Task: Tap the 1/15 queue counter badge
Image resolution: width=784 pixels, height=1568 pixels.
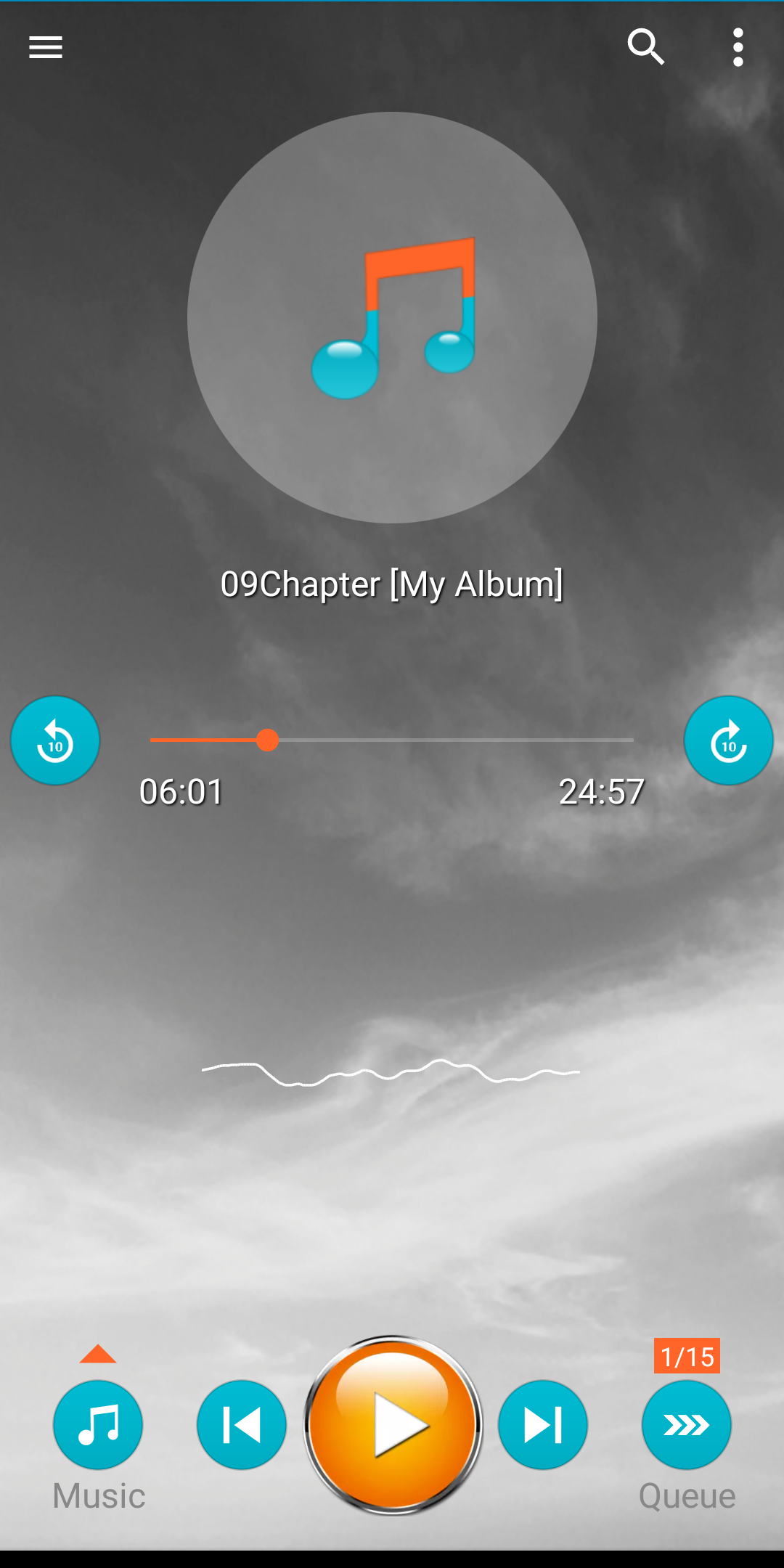Action: 686,1357
